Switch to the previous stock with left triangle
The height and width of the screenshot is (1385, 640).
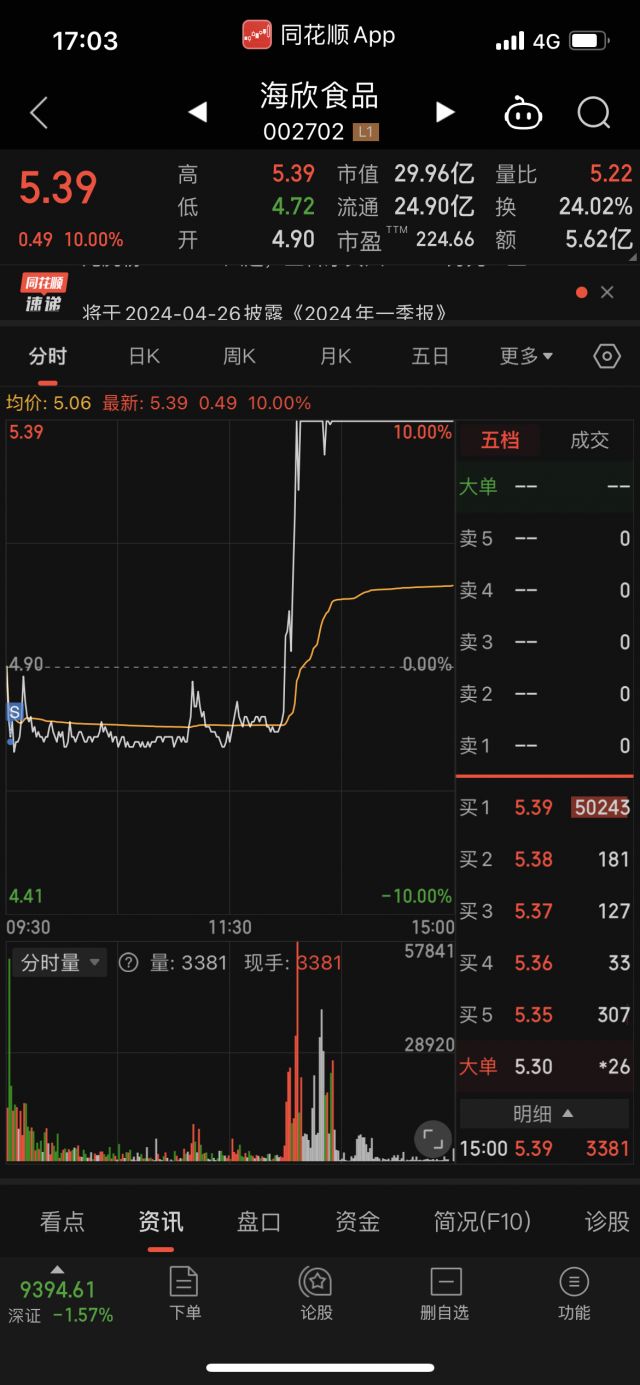pos(198,112)
